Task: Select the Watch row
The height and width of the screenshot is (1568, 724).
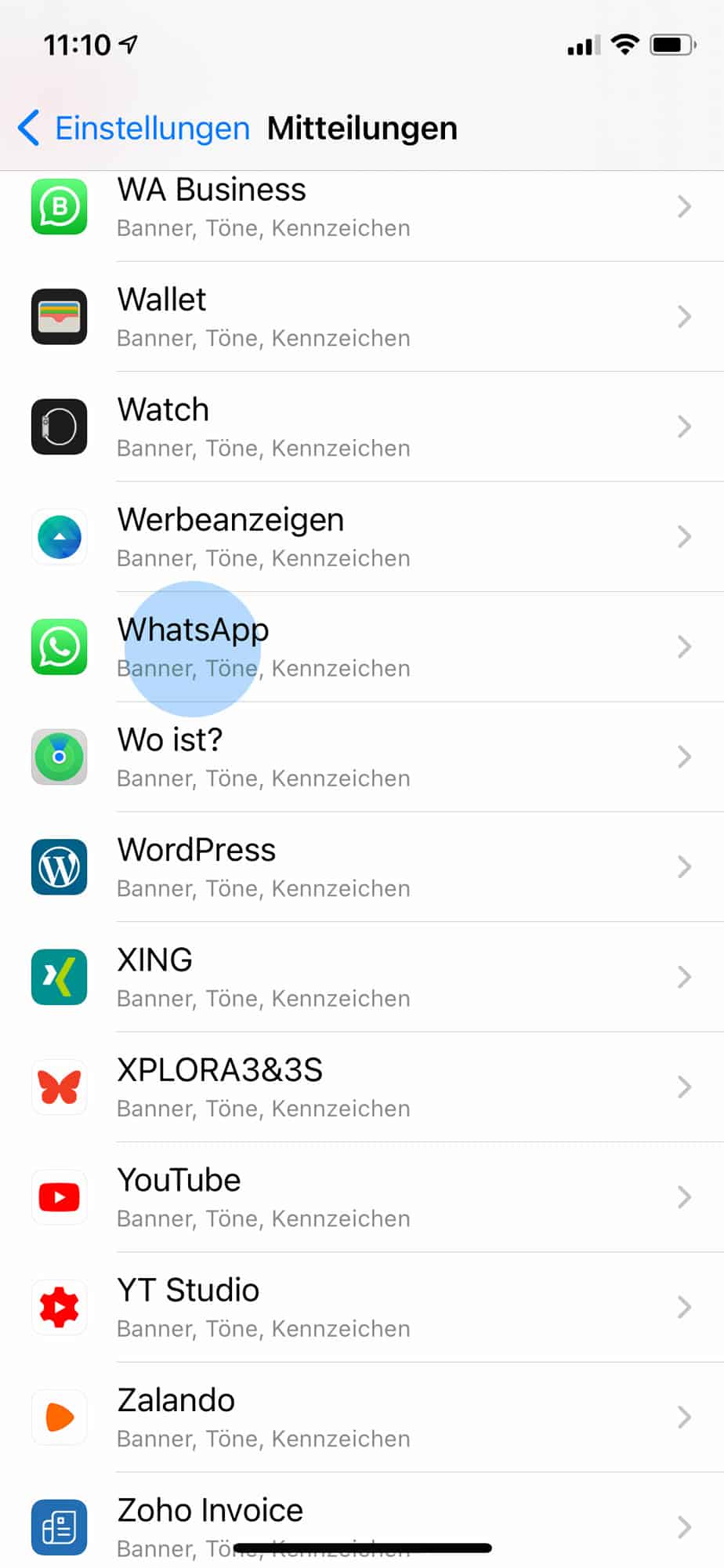Action: click(x=362, y=426)
